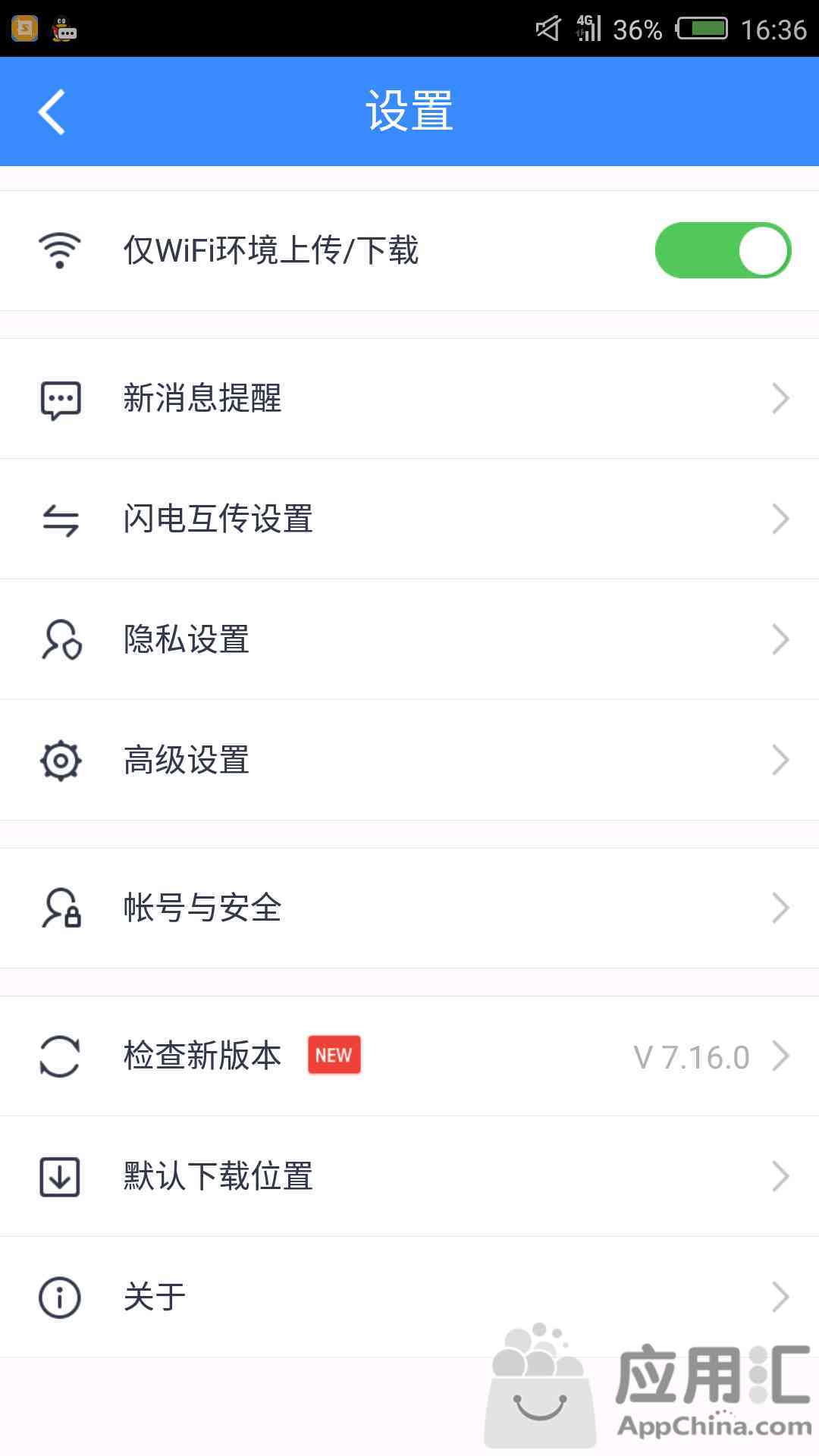The image size is (819, 1456).
Task: Check for new version V 7.16.0
Action: click(x=409, y=1056)
